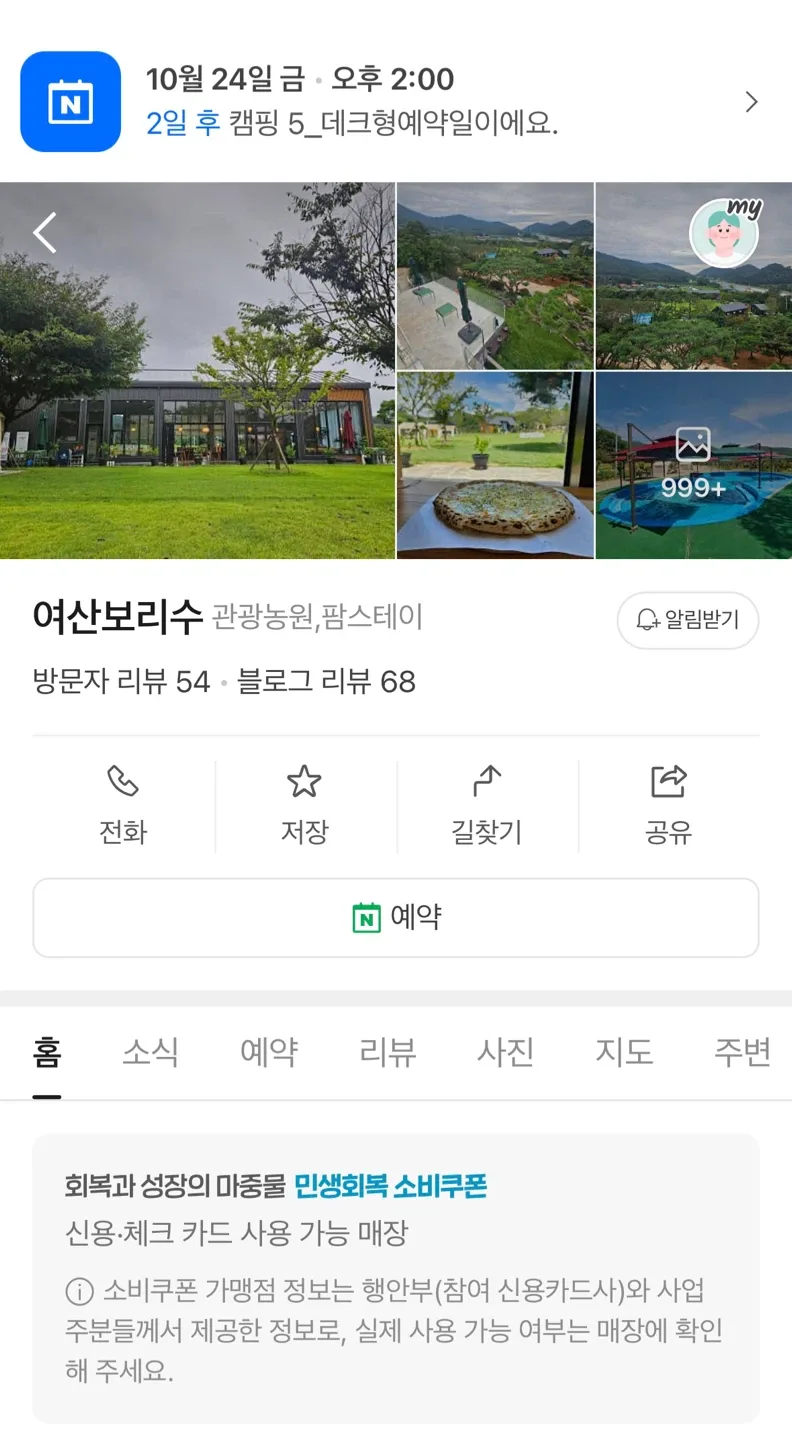
Task: View the 999+ photos gallery tile
Action: tap(693, 466)
